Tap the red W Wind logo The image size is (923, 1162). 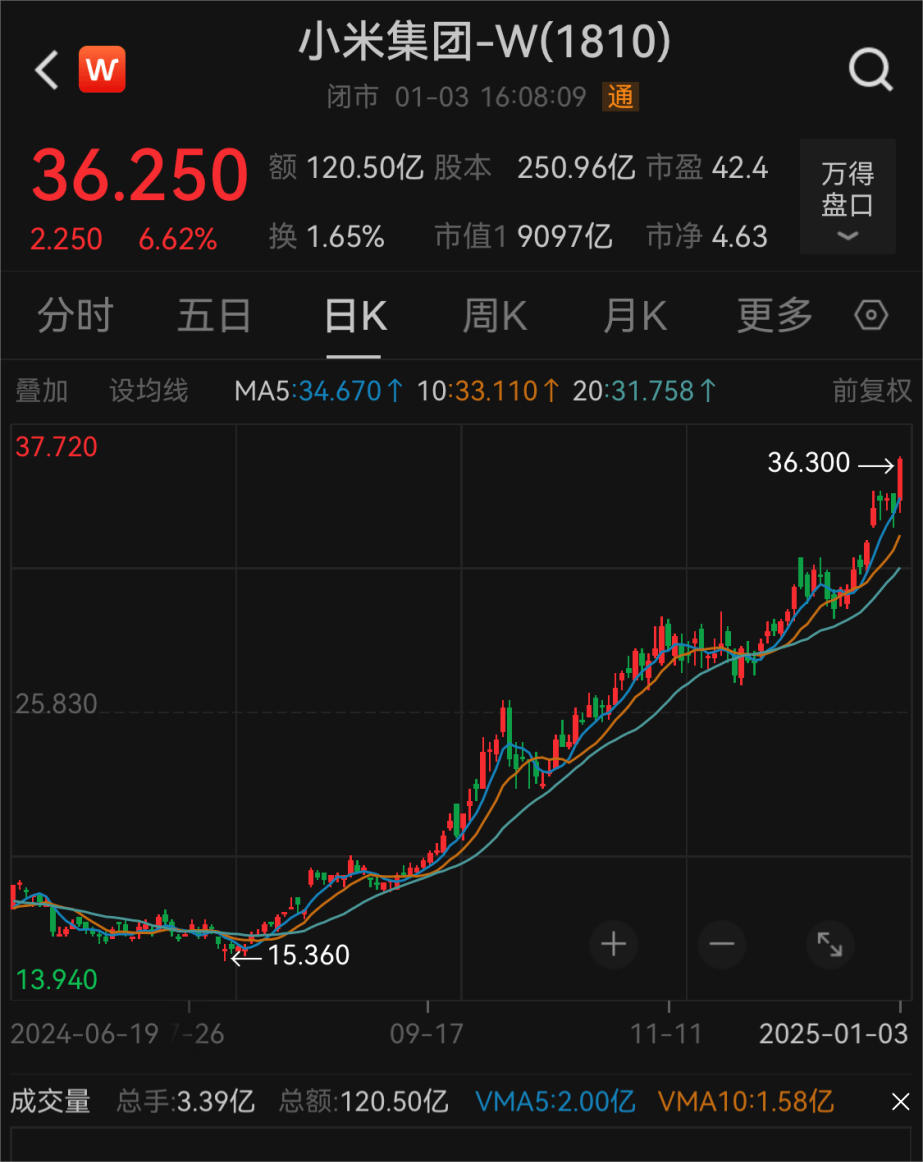(103, 70)
